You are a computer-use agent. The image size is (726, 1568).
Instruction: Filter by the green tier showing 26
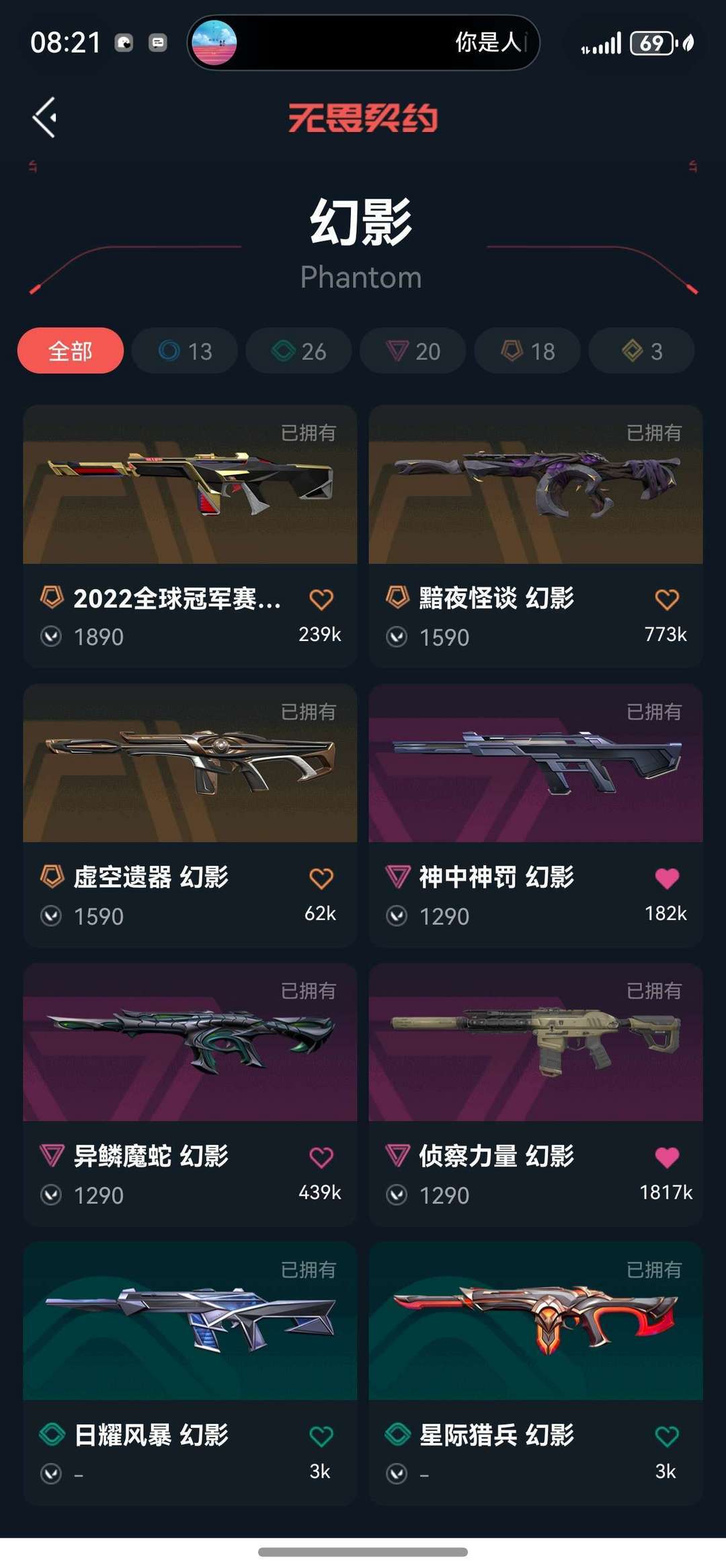click(x=299, y=350)
